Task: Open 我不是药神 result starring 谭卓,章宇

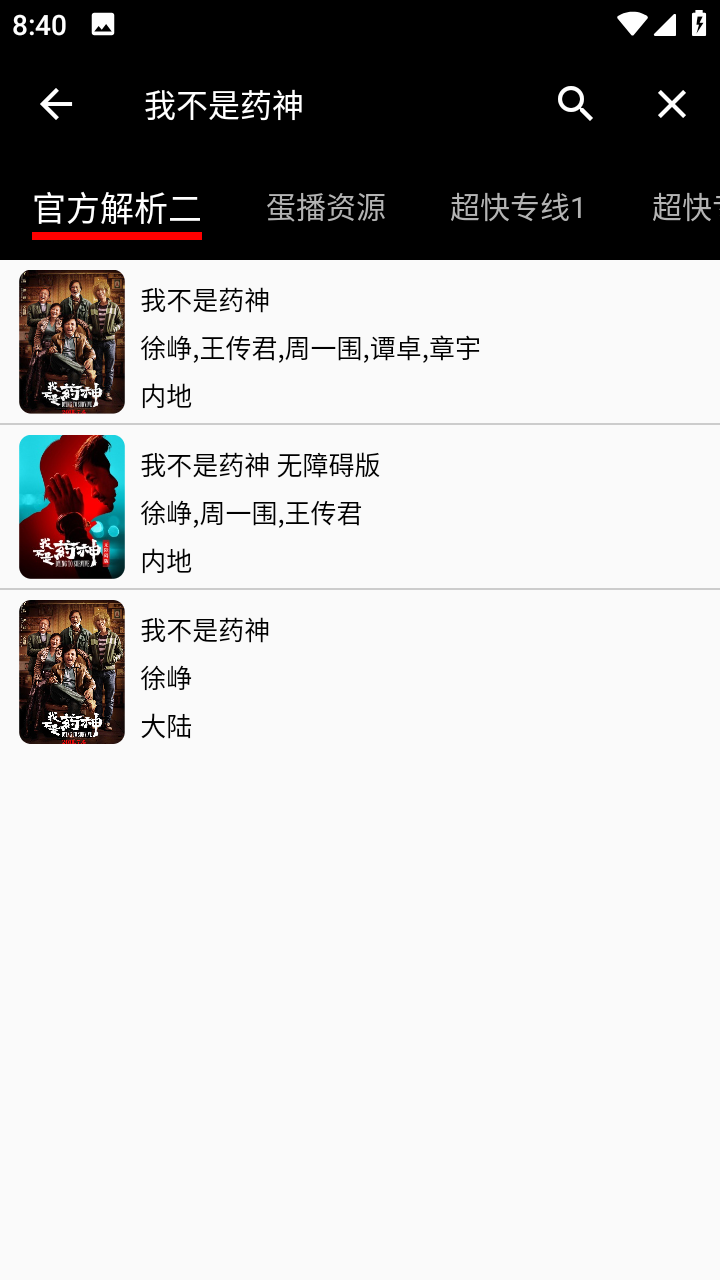Action: (x=360, y=342)
